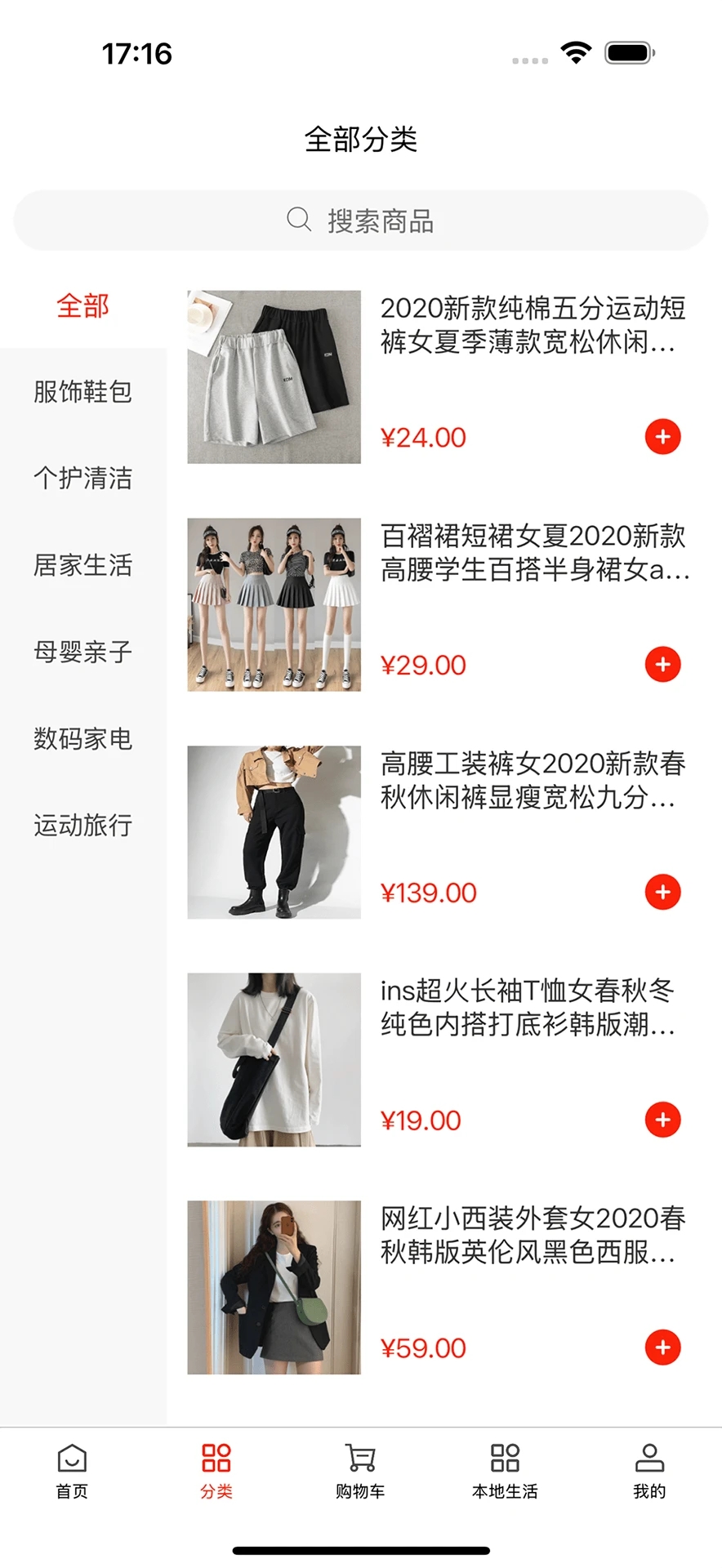Select the 运动旅行 sidebar category
The width and height of the screenshot is (722, 1568).
pyautogui.click(x=82, y=826)
